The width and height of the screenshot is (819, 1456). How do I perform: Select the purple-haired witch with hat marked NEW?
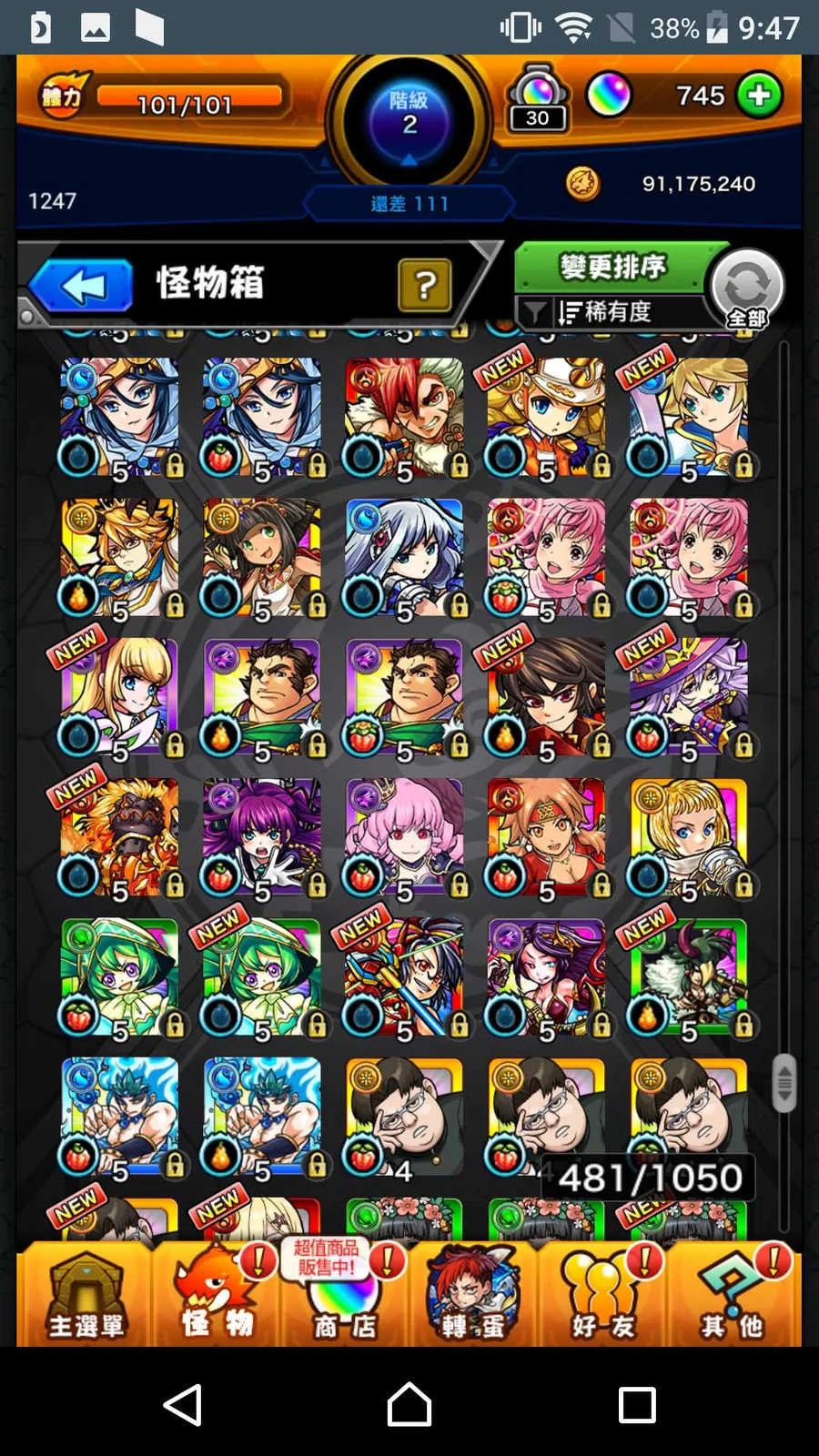point(689,697)
